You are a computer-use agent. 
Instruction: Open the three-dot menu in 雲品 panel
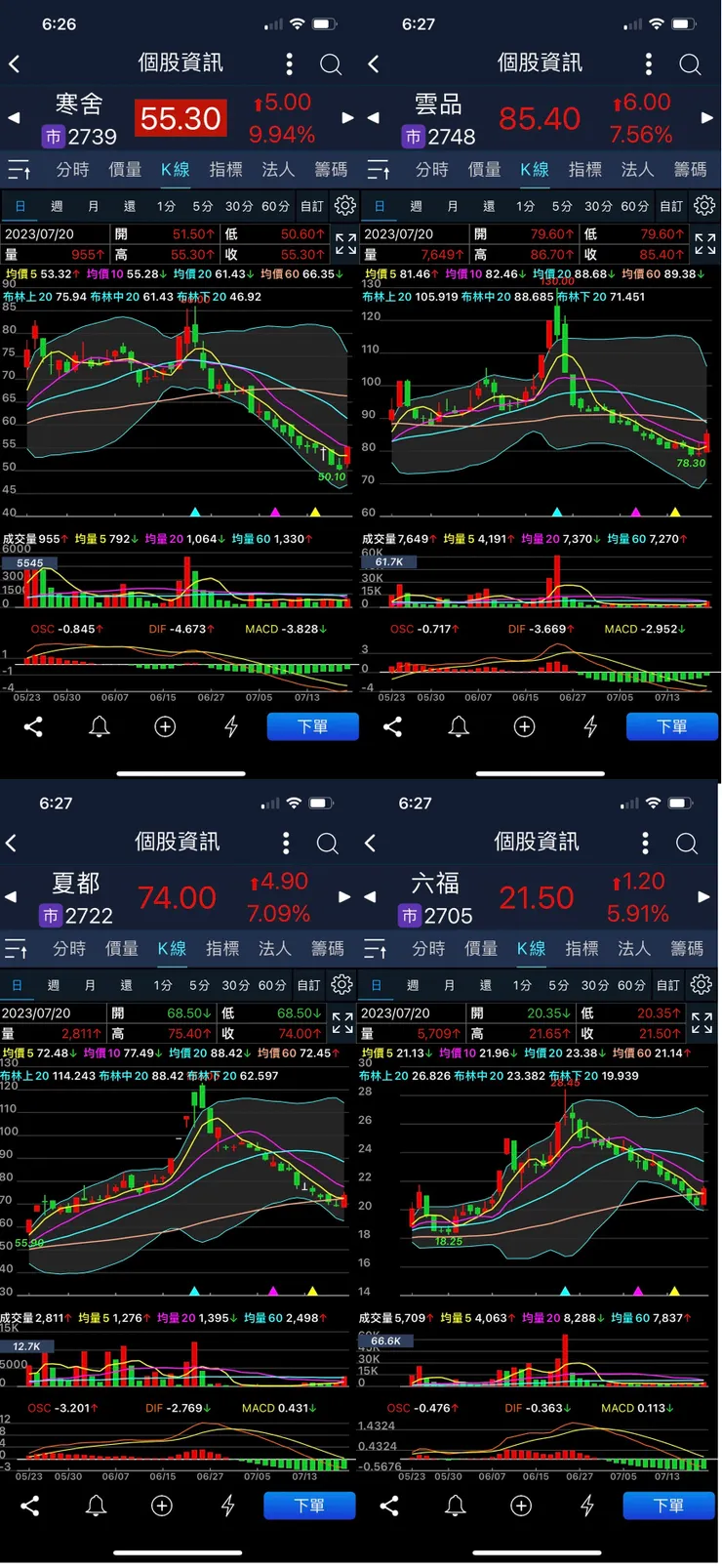tap(647, 64)
